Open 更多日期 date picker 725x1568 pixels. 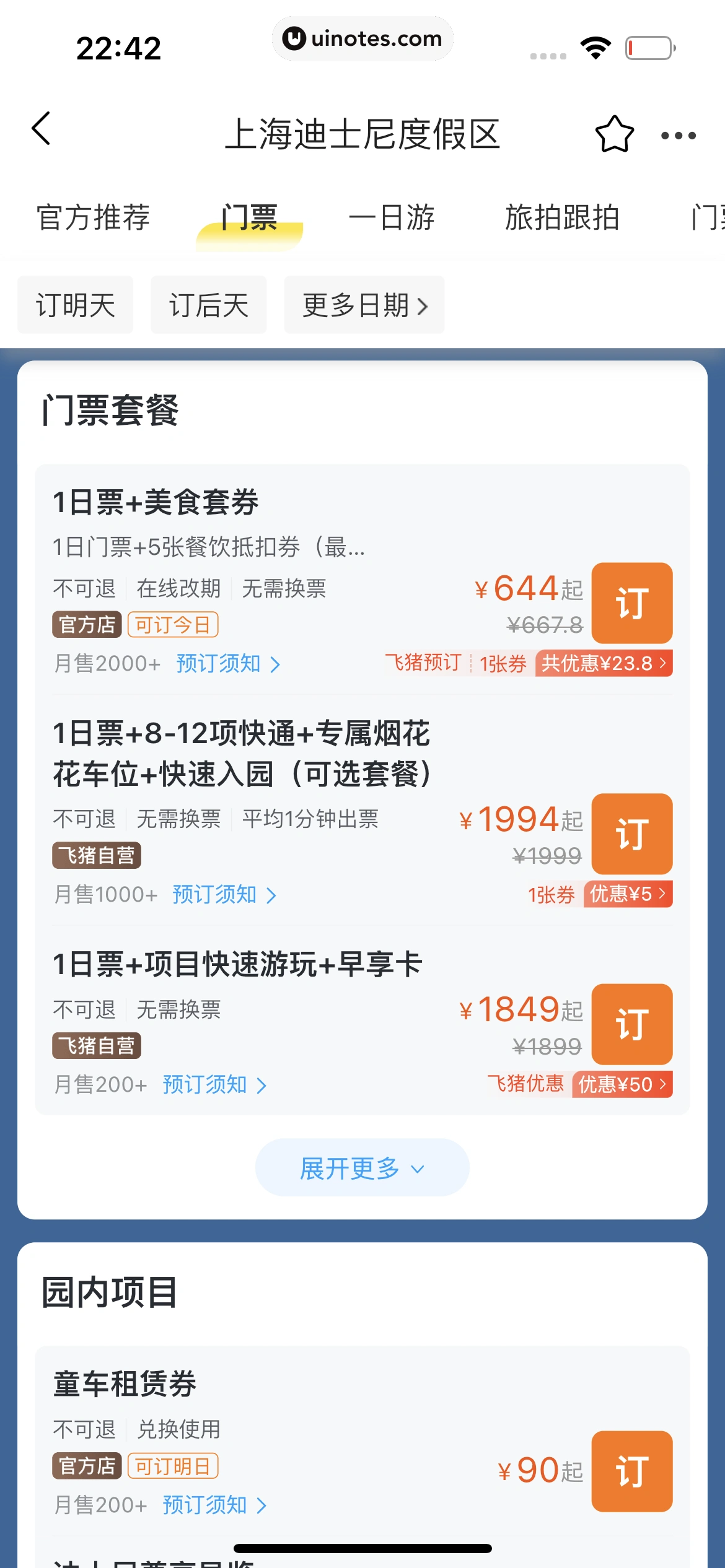point(364,305)
